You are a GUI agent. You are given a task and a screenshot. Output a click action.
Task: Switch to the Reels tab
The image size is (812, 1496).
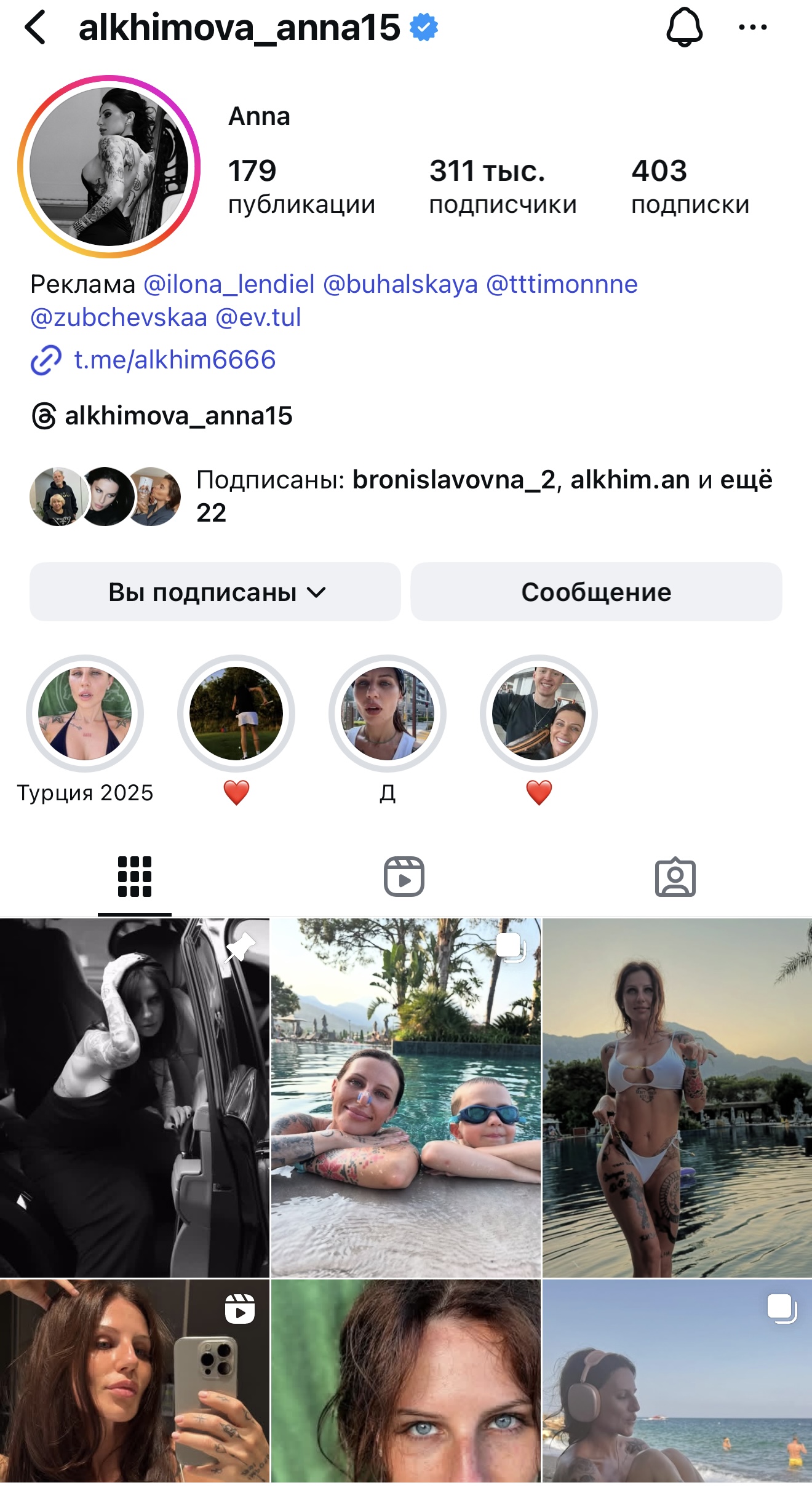coord(404,876)
